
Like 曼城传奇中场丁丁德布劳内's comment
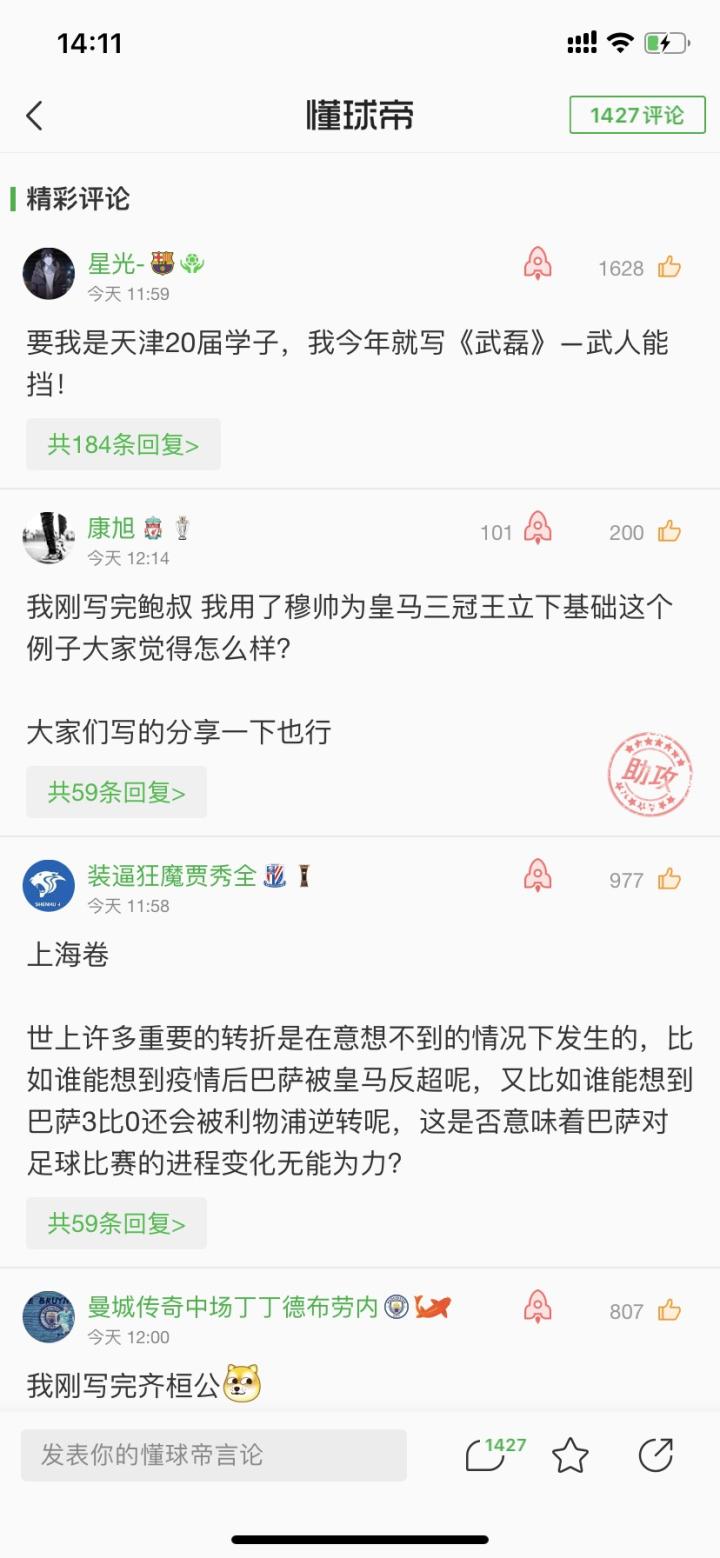click(669, 1310)
